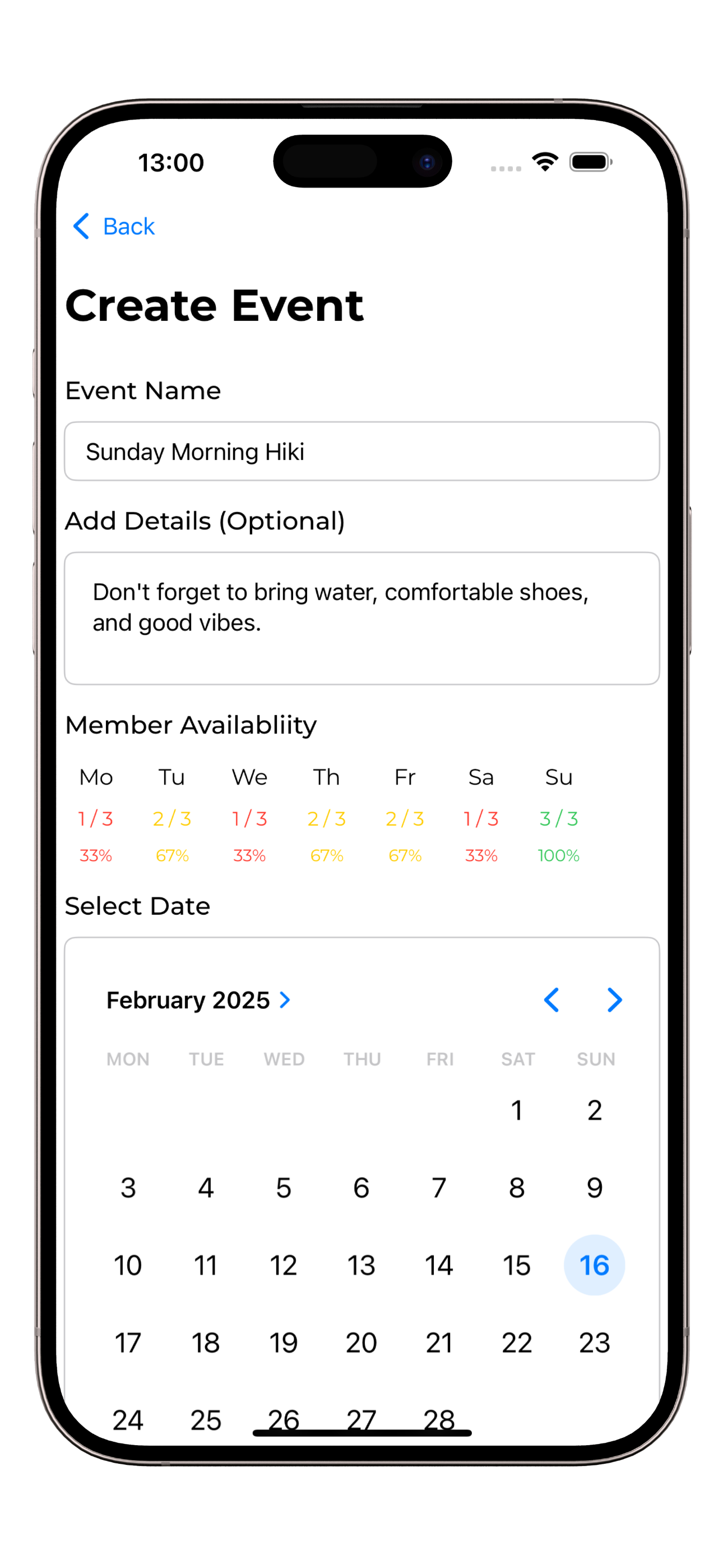Image resolution: width=723 pixels, height=1568 pixels.
Task: Pick February 15 as the event date
Action: point(517,1266)
